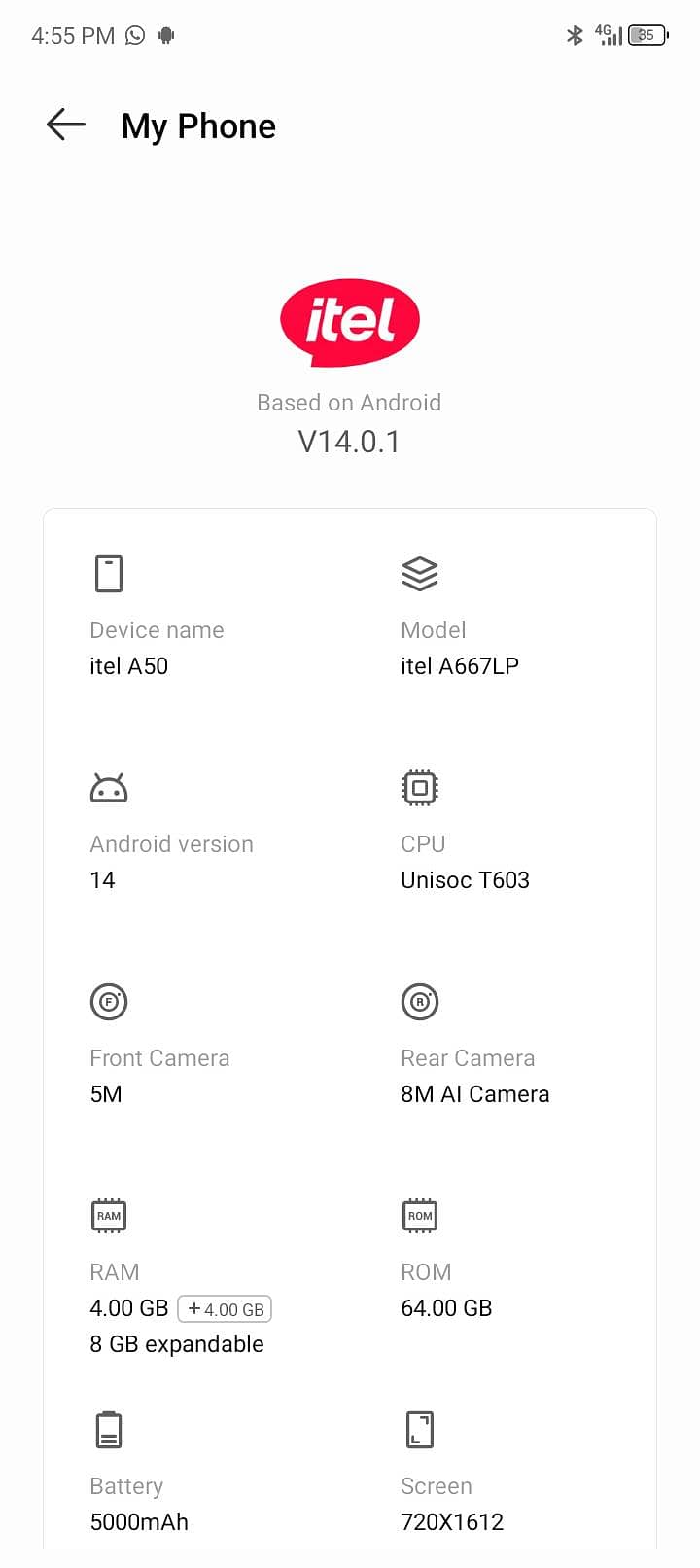Tap the Android version robot icon
The image size is (700, 1568).
108,787
